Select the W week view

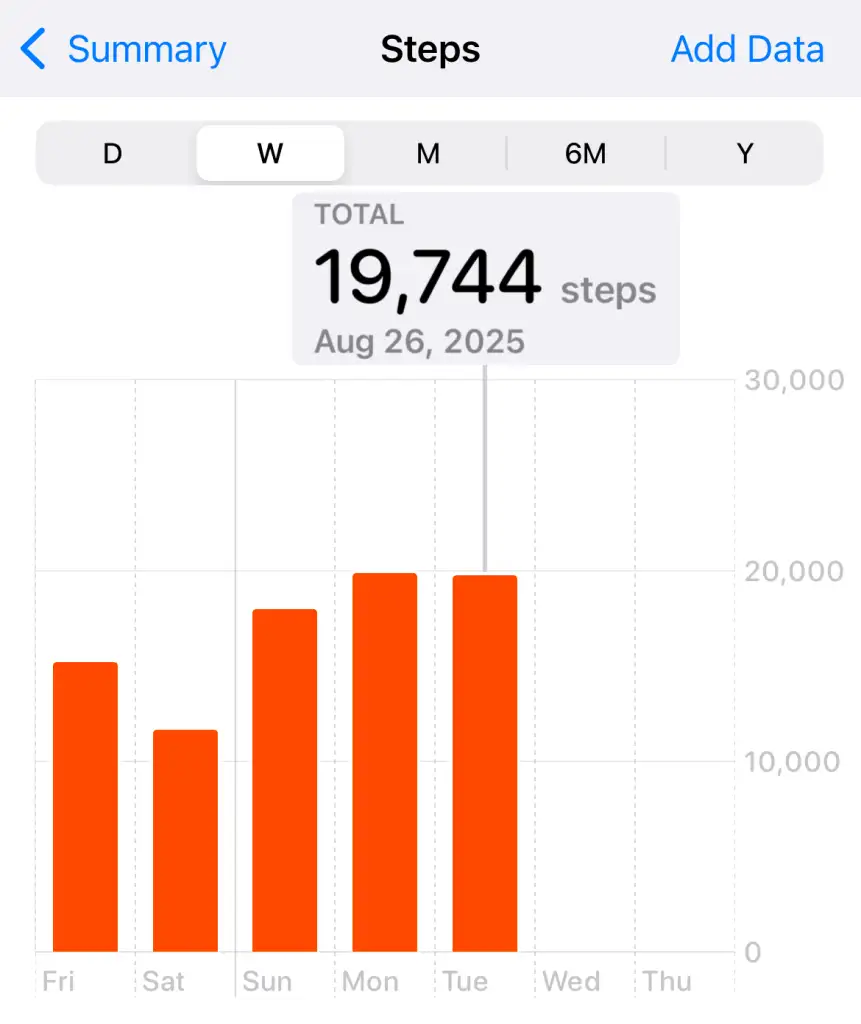pyautogui.click(x=270, y=153)
